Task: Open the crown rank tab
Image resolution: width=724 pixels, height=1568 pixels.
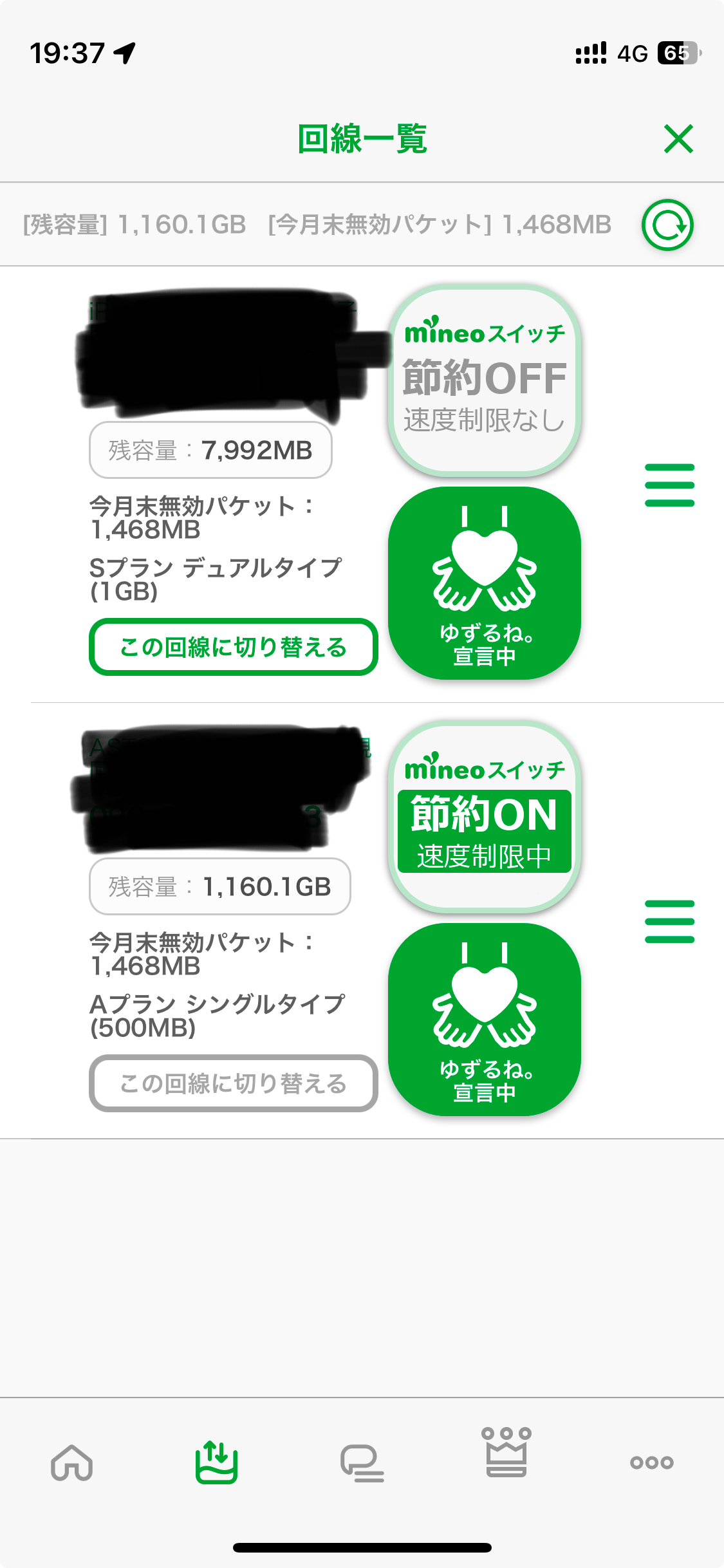Action: 506,1453
